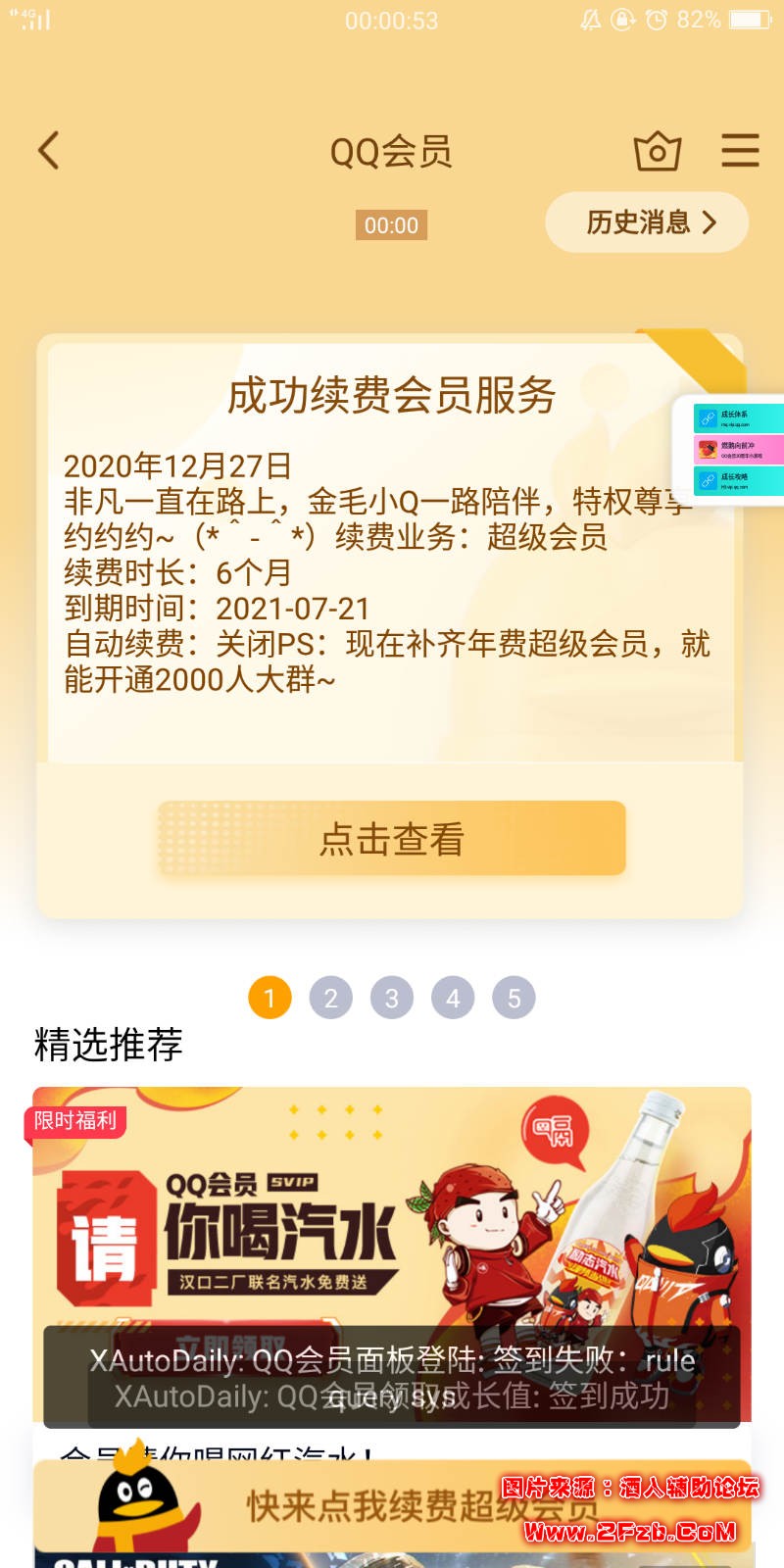Go to page 5 indicator
This screenshot has width=784, height=1568.
pos(514,998)
